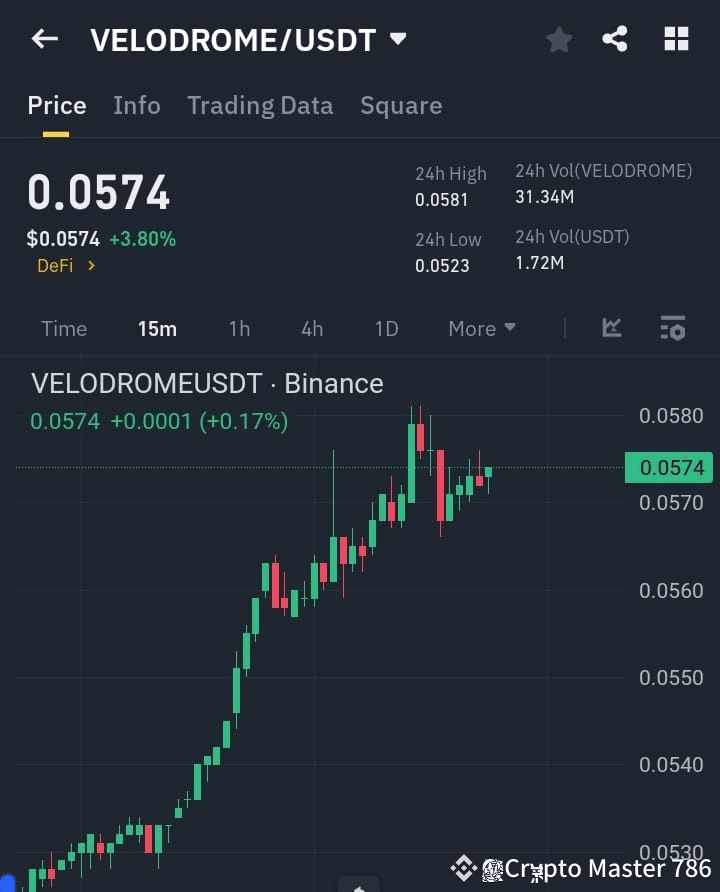Click the green 0.0574 current price tag
This screenshot has width=720, height=892.
[668, 467]
